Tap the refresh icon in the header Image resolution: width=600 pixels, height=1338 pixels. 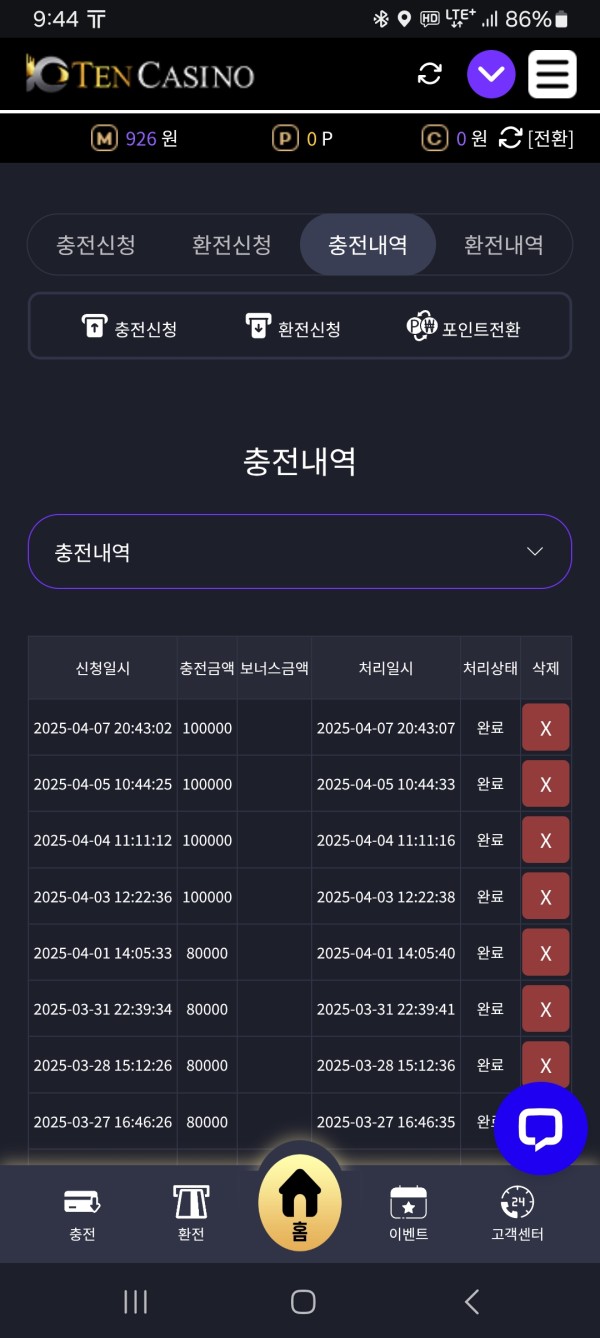pyautogui.click(x=430, y=74)
